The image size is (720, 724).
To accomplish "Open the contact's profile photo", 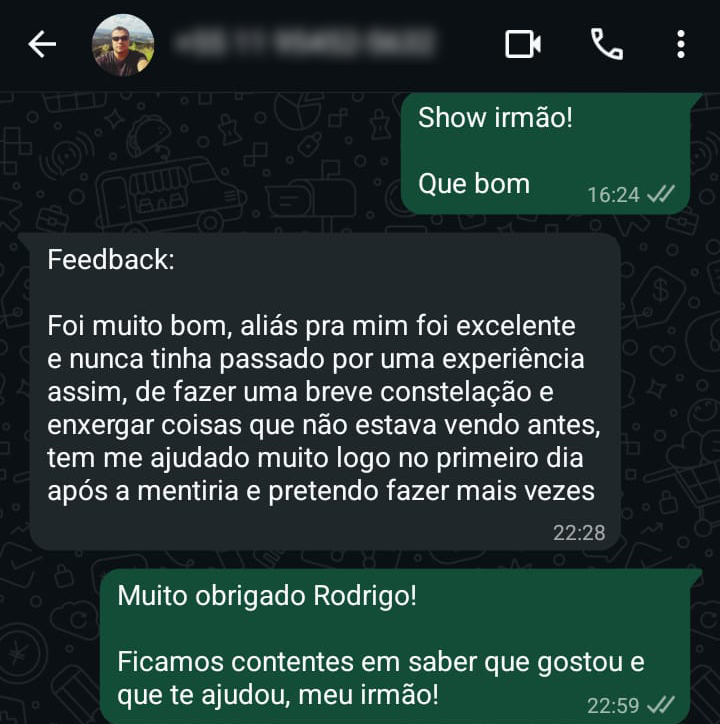I will point(123,45).
